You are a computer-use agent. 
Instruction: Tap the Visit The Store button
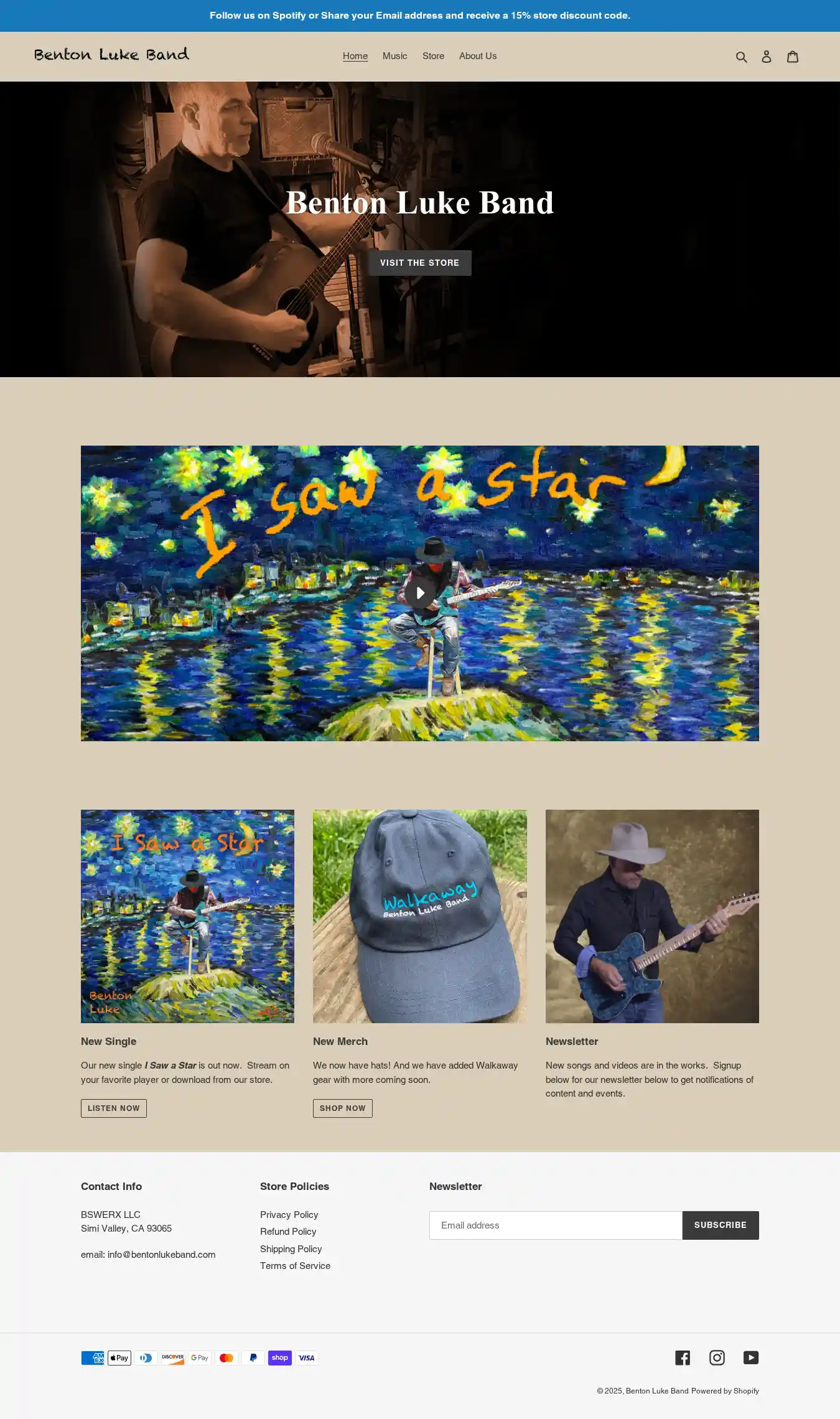pos(419,263)
